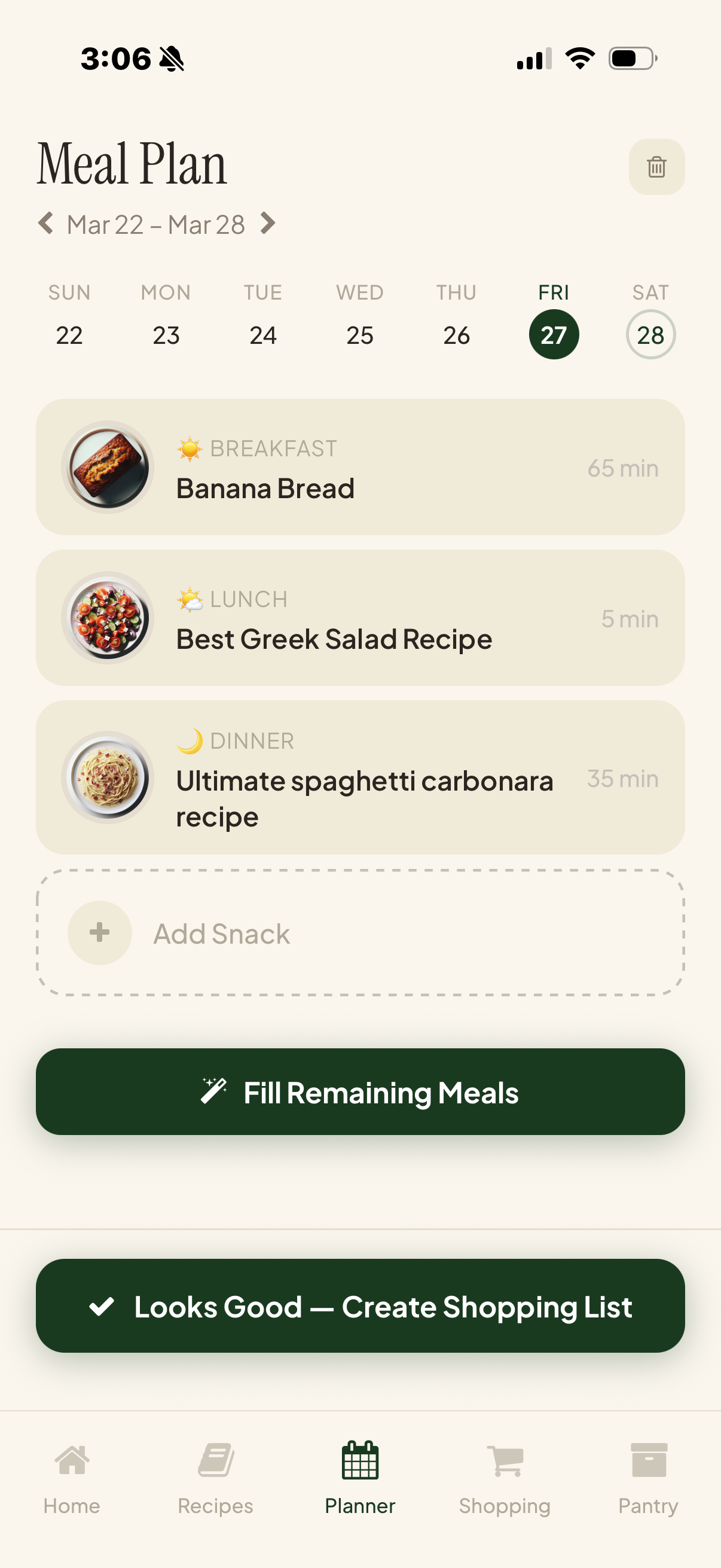The image size is (721, 1568).
Task: Tap the Banana Bread photo thumbnail
Action: tap(107, 467)
